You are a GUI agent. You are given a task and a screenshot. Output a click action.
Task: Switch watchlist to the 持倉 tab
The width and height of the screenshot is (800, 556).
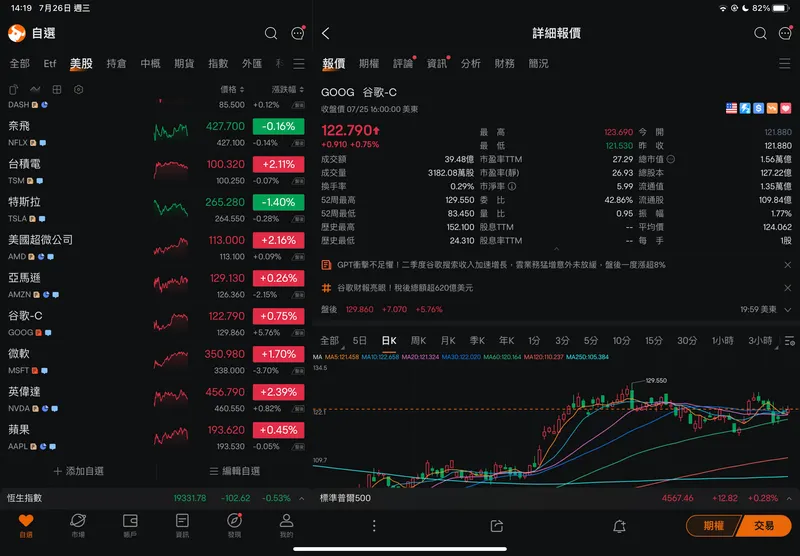point(116,64)
